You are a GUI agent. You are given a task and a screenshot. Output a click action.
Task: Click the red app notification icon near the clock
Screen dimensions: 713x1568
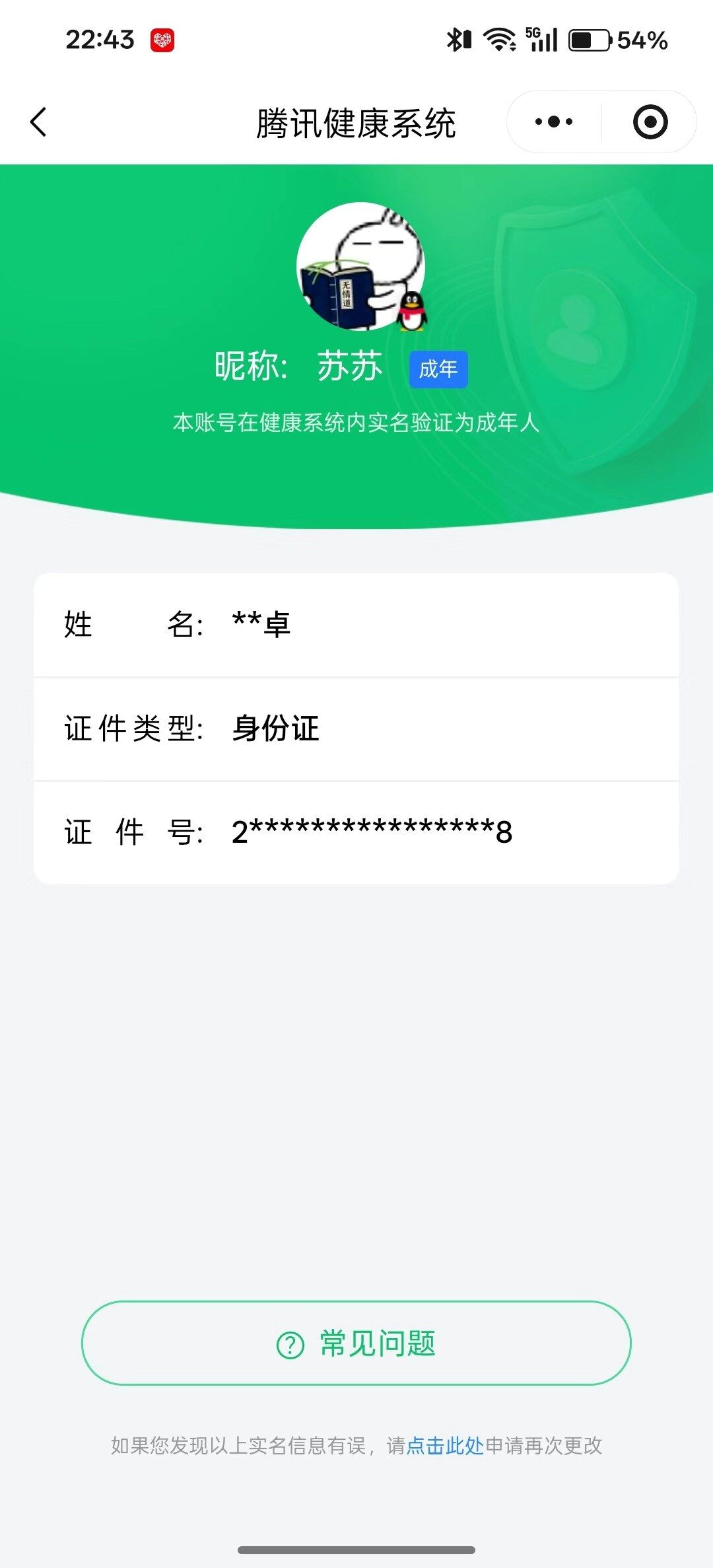163,40
